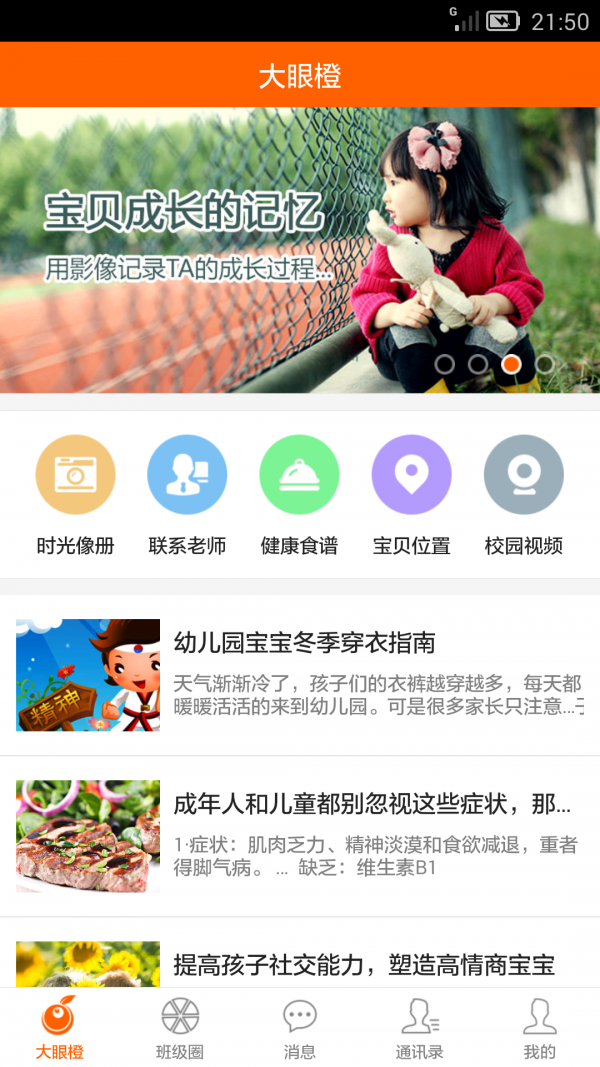
Task: Select the first banner page indicator dot
Action: 445,364
